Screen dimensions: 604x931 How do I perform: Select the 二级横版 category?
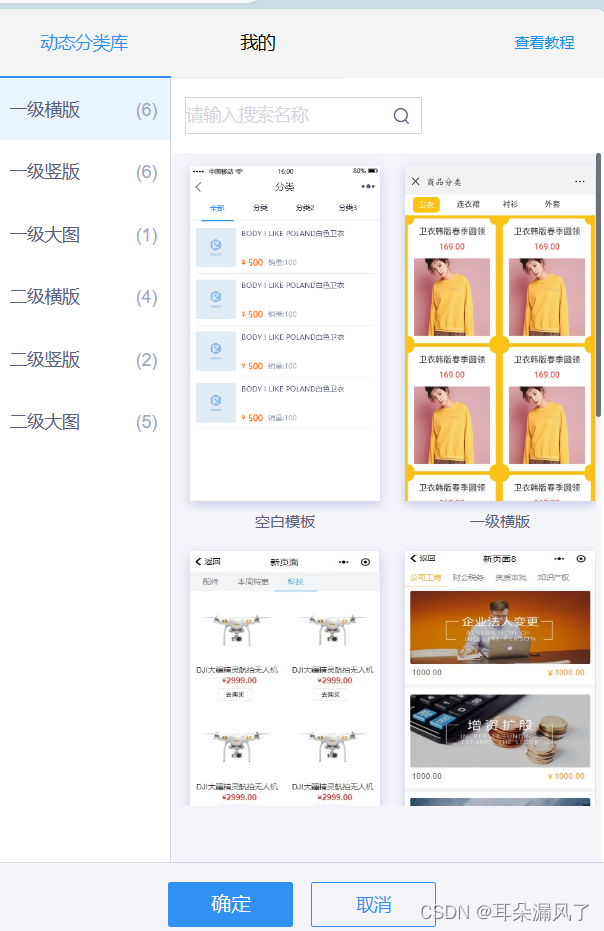(x=85, y=297)
